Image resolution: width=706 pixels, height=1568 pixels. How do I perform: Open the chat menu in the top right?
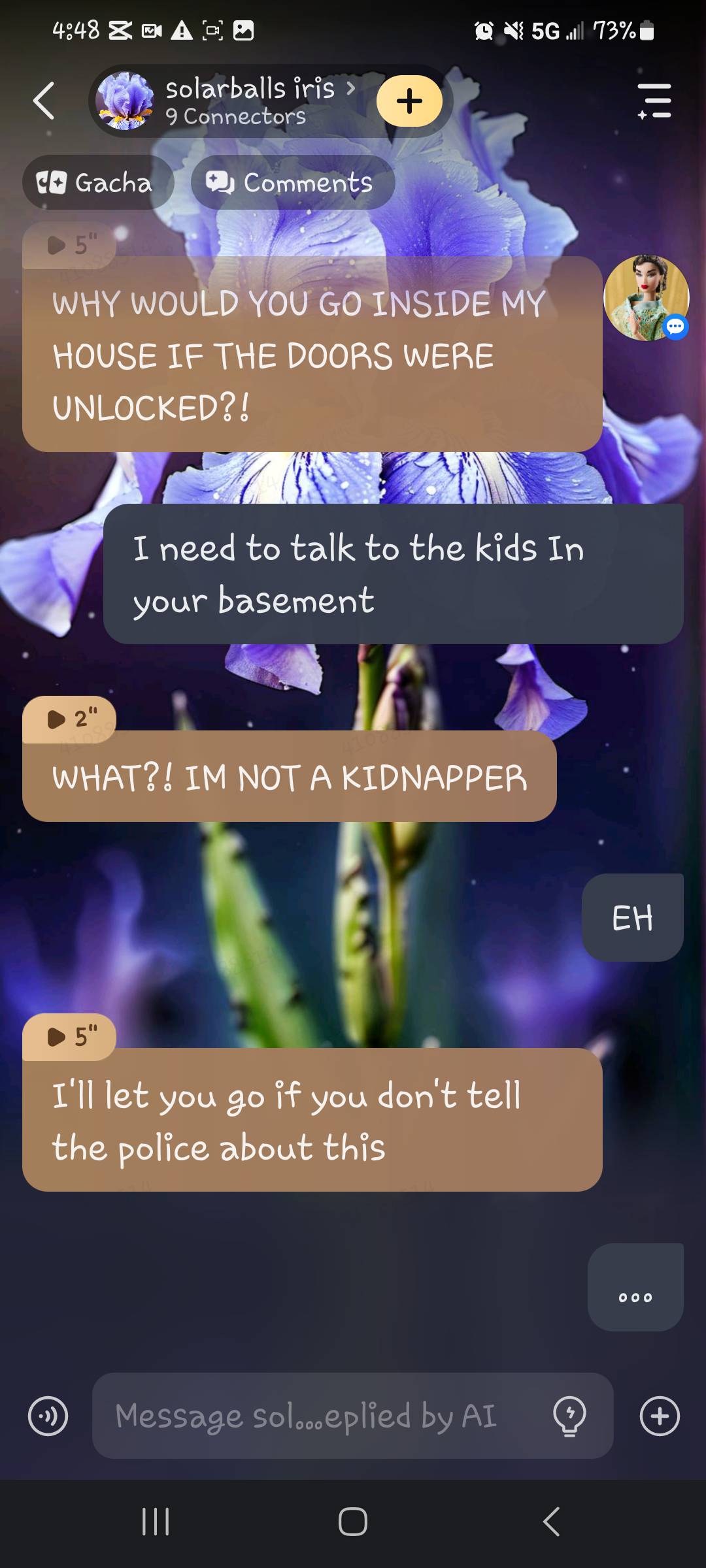click(x=654, y=101)
